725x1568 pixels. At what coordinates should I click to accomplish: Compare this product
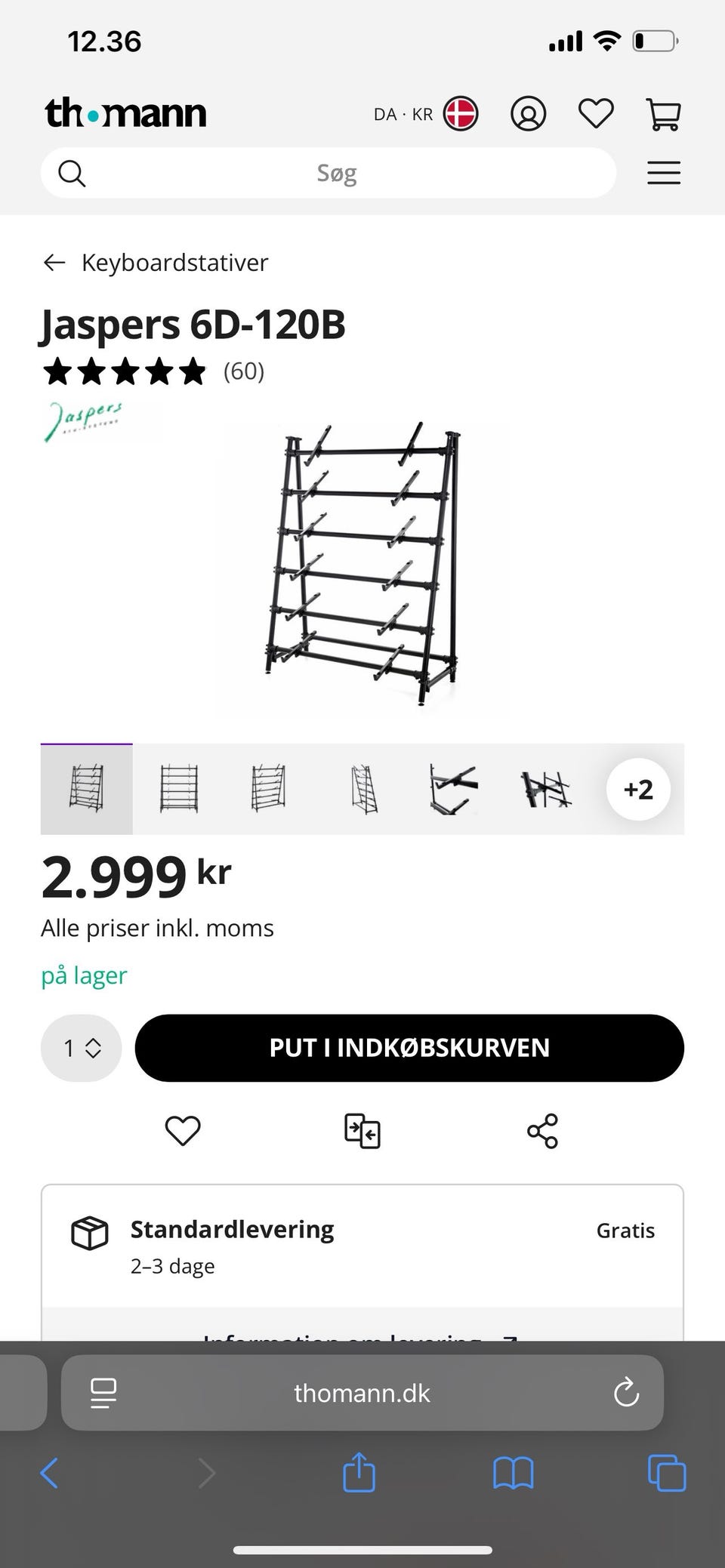362,1131
